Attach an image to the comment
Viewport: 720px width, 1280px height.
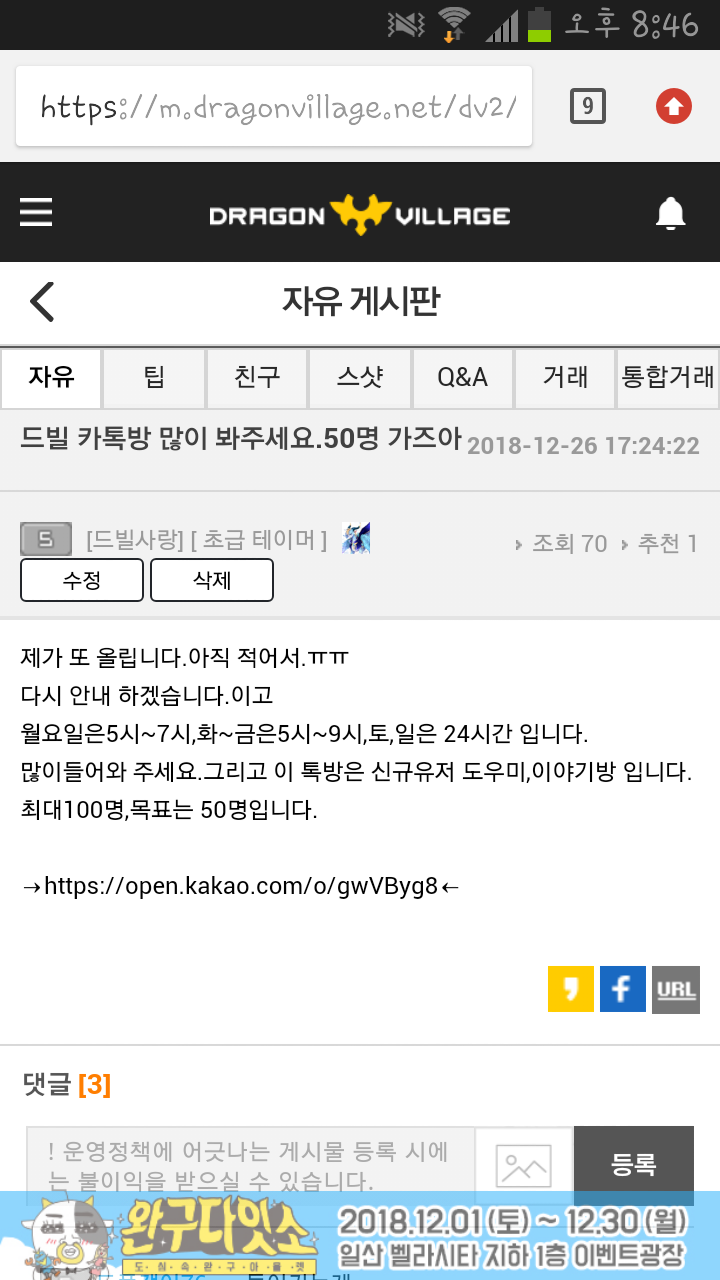click(524, 1165)
